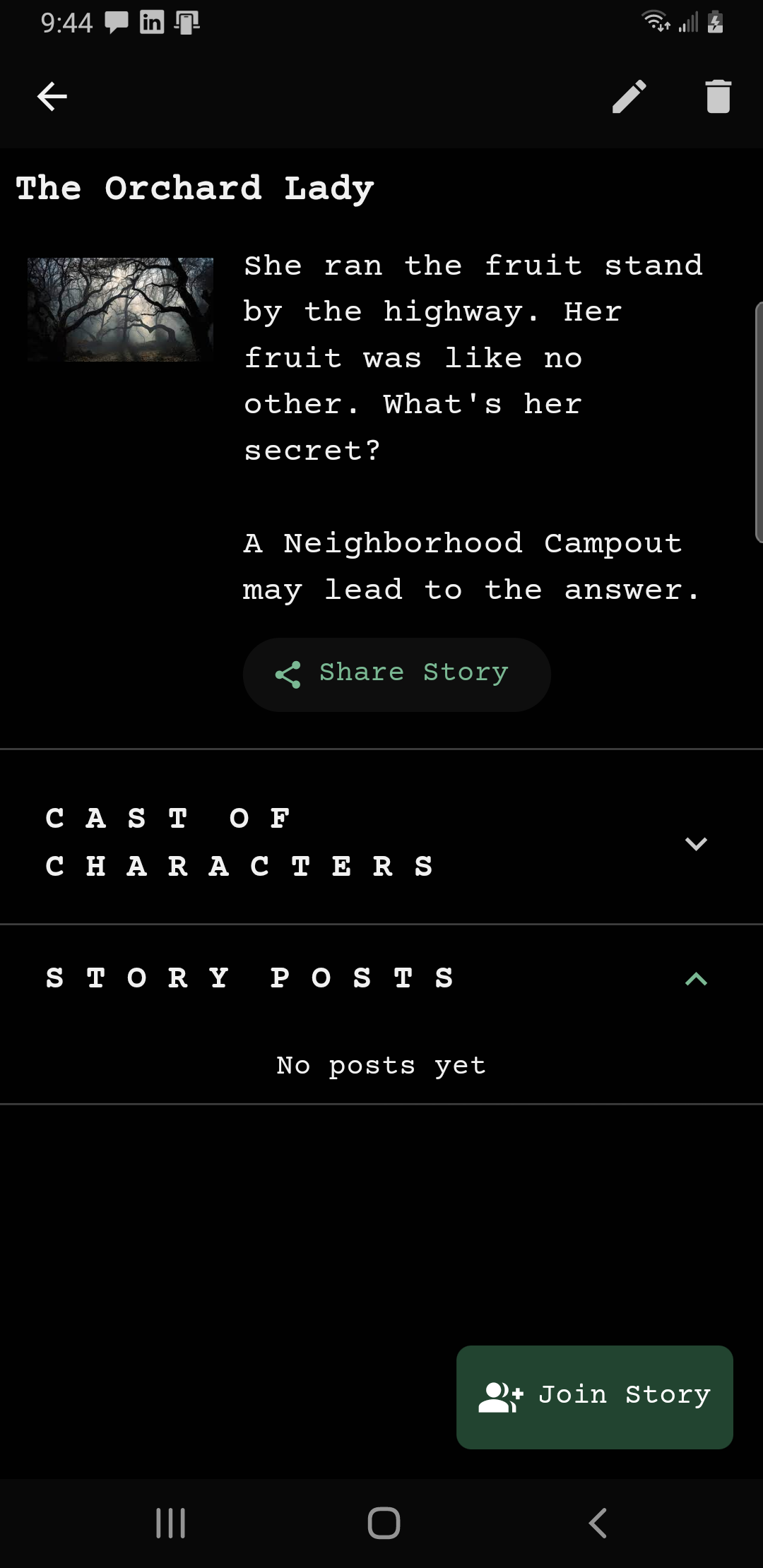Open the story's forest cover image

click(x=120, y=309)
